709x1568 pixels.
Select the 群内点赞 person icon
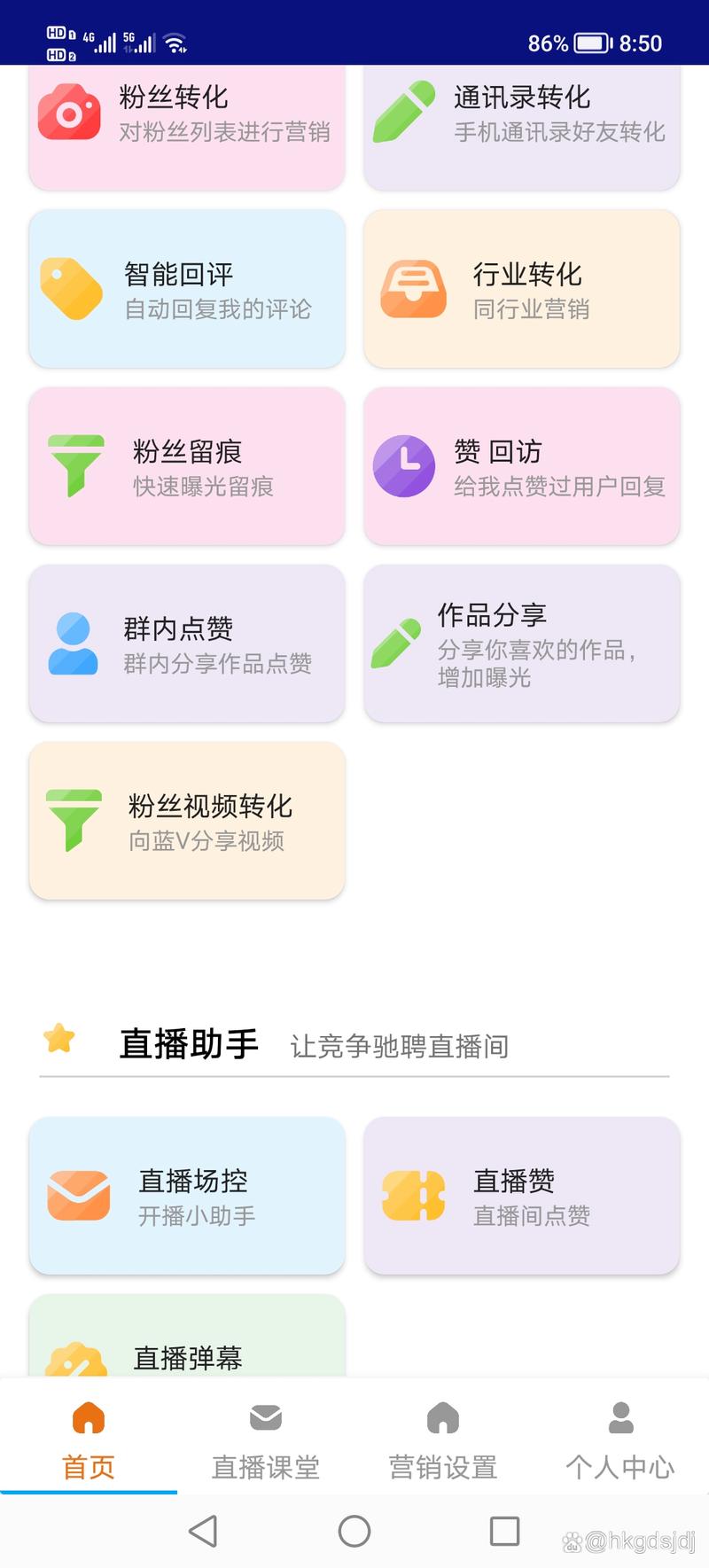(x=72, y=643)
